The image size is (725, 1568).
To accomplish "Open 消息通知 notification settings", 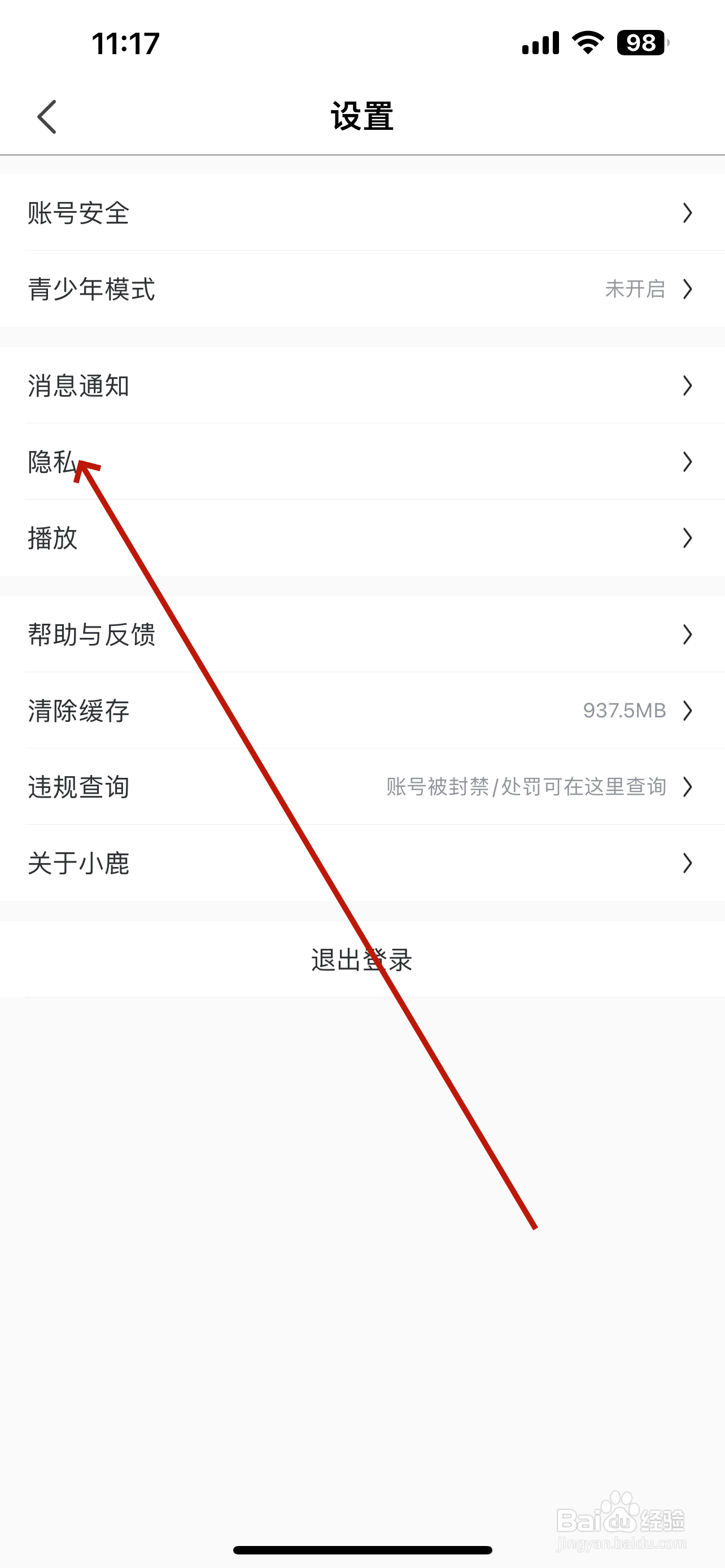I will pyautogui.click(x=362, y=386).
